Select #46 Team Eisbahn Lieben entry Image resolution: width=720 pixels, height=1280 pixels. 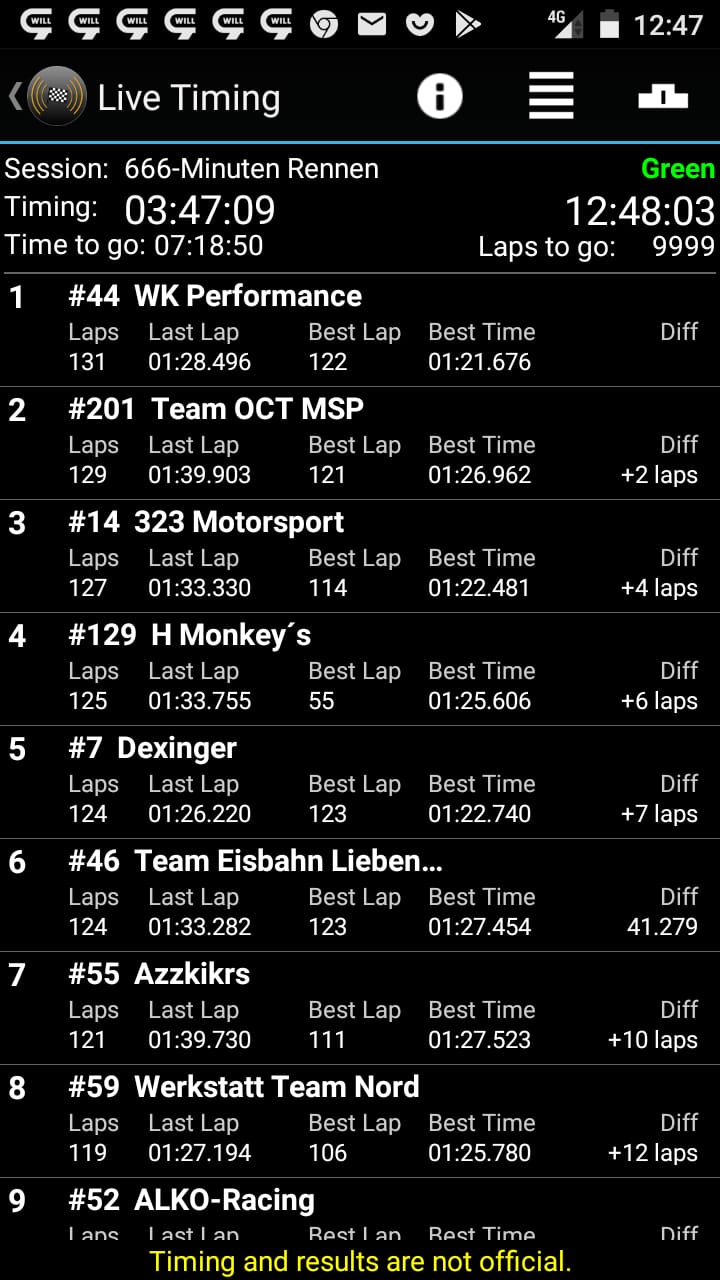click(x=360, y=895)
